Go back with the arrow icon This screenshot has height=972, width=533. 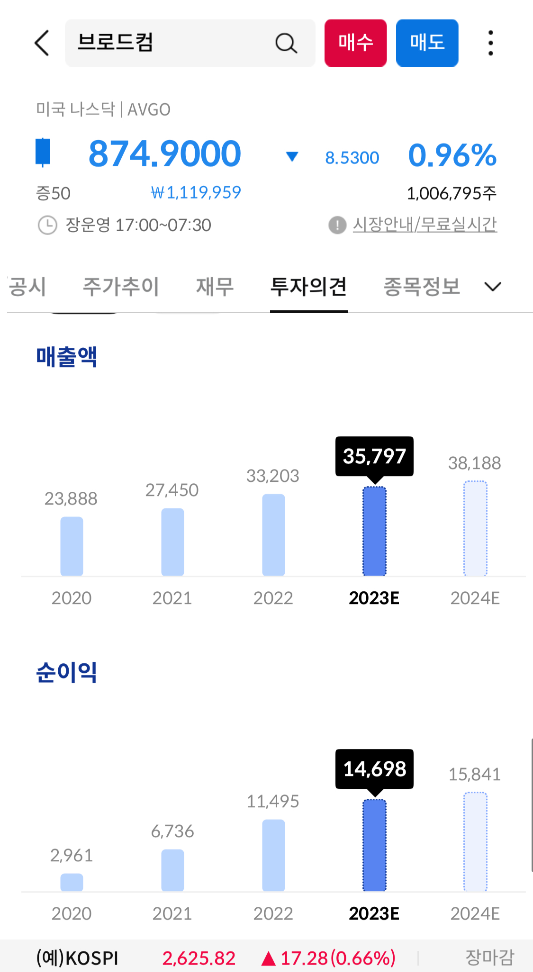(42, 43)
